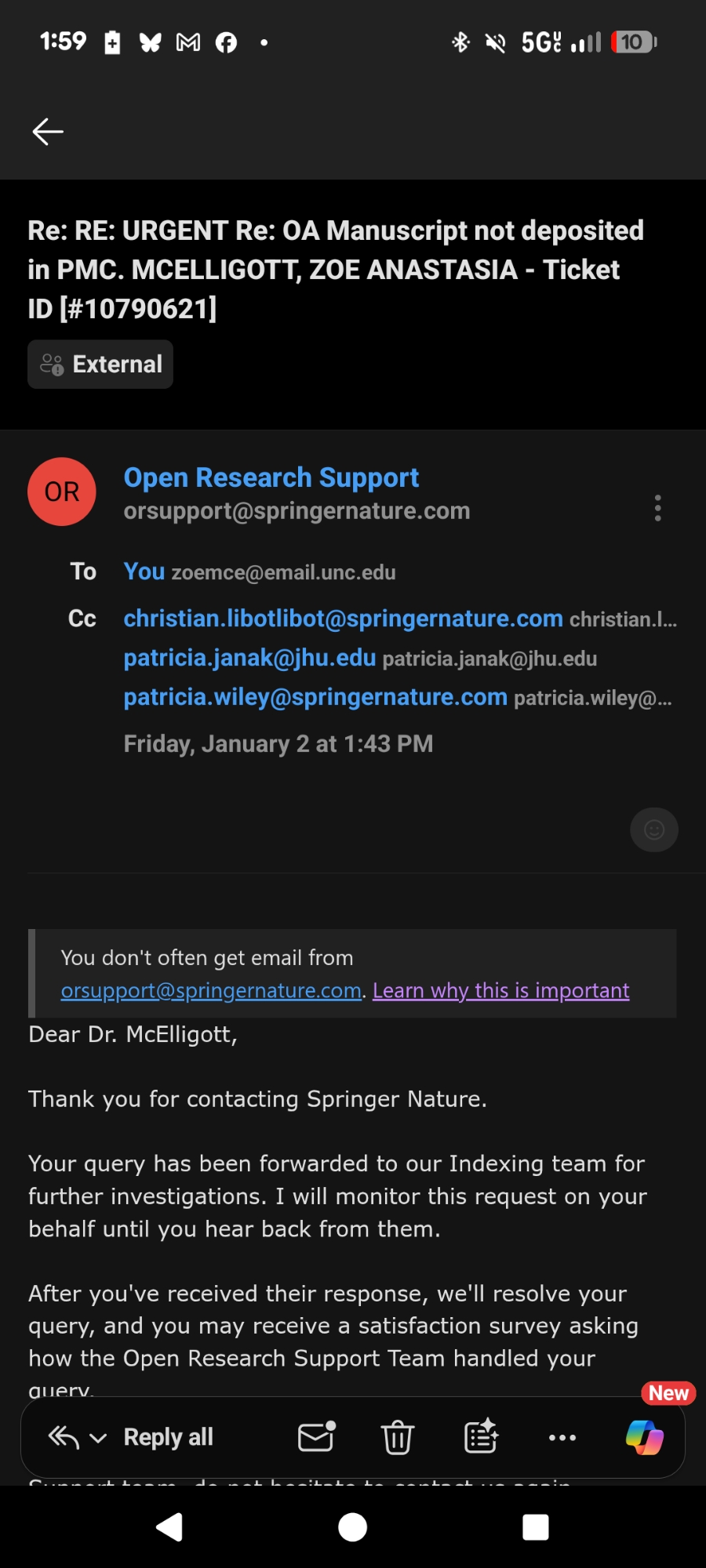Reply all to this email

[x=168, y=1437]
